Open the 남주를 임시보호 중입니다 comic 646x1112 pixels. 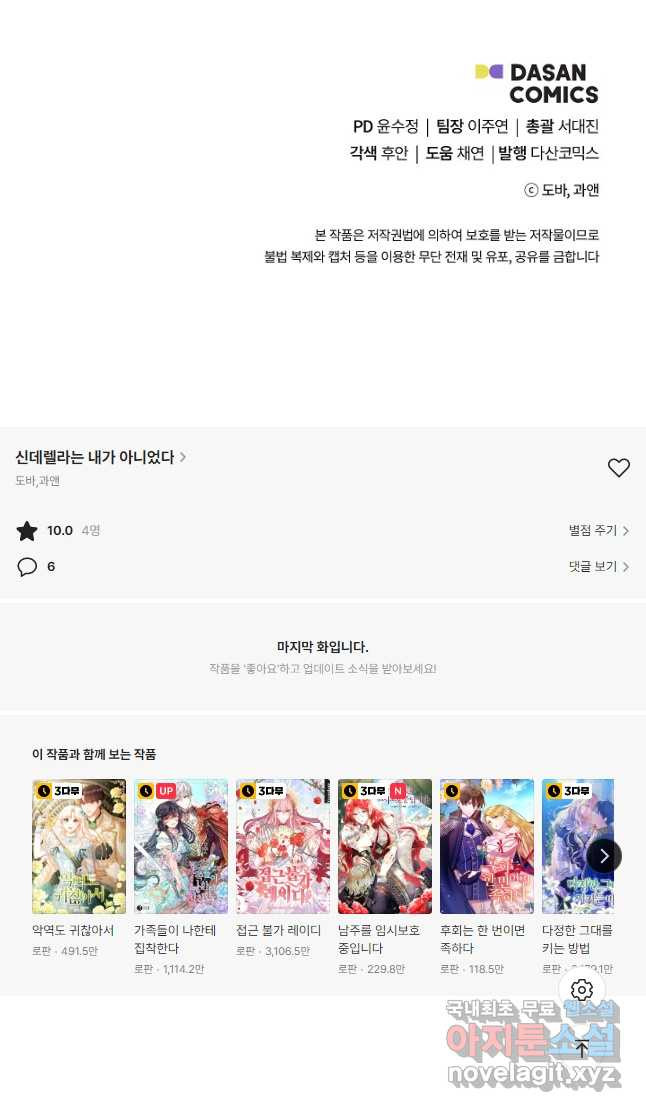pyautogui.click(x=385, y=847)
